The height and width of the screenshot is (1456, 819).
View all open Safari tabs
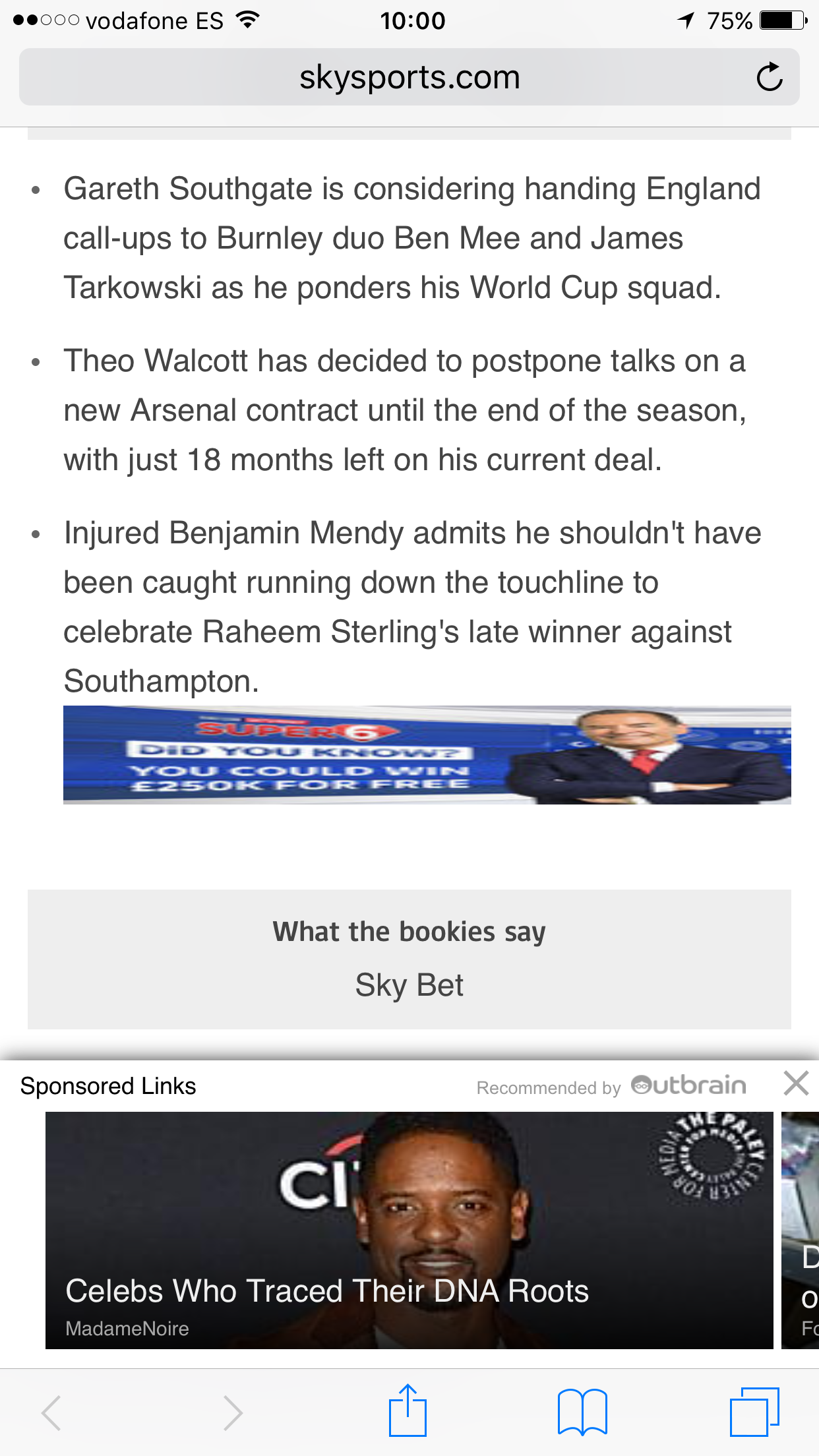tap(754, 1412)
